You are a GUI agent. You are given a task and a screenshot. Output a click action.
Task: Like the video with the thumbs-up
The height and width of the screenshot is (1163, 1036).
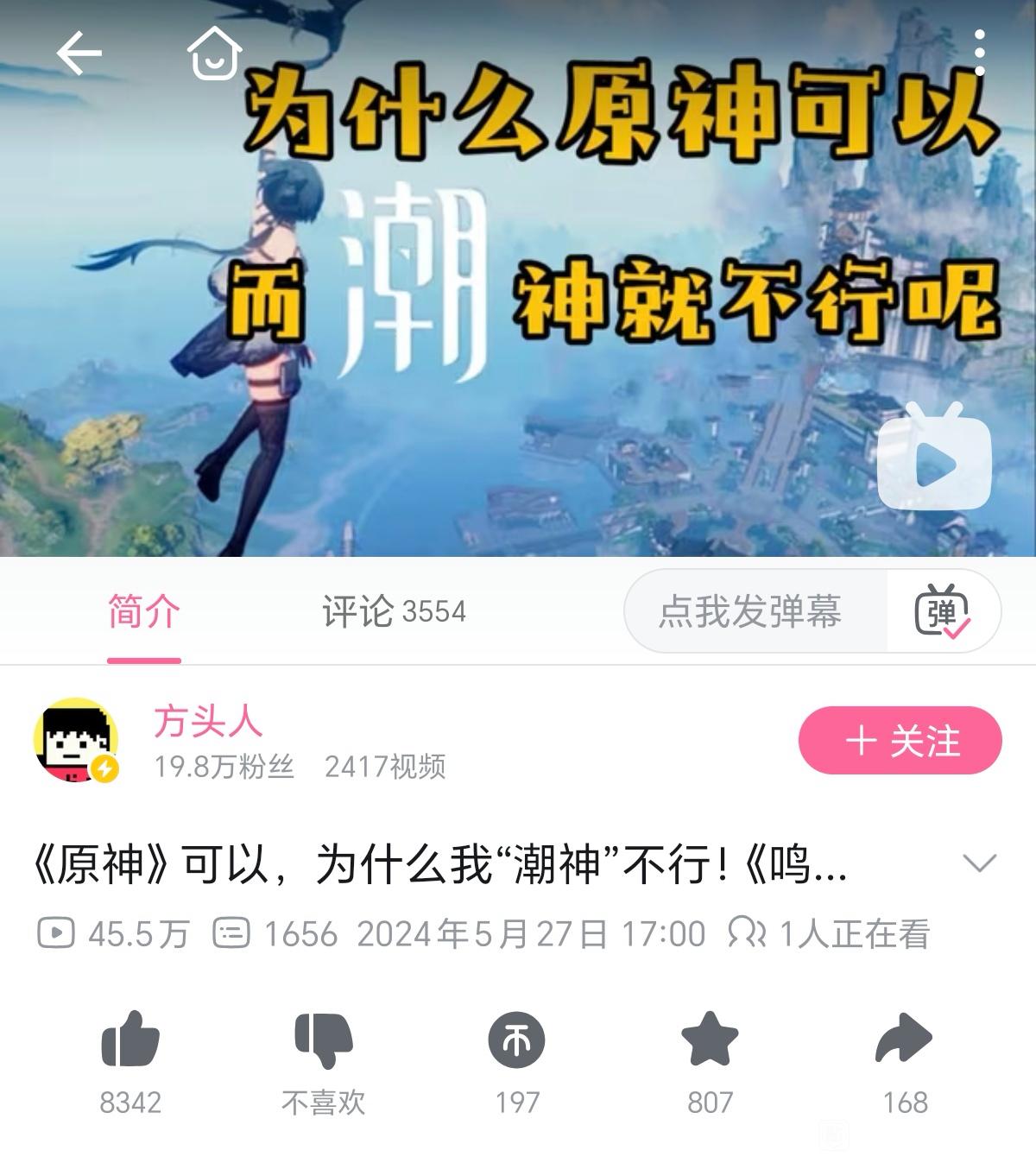coord(130,1040)
